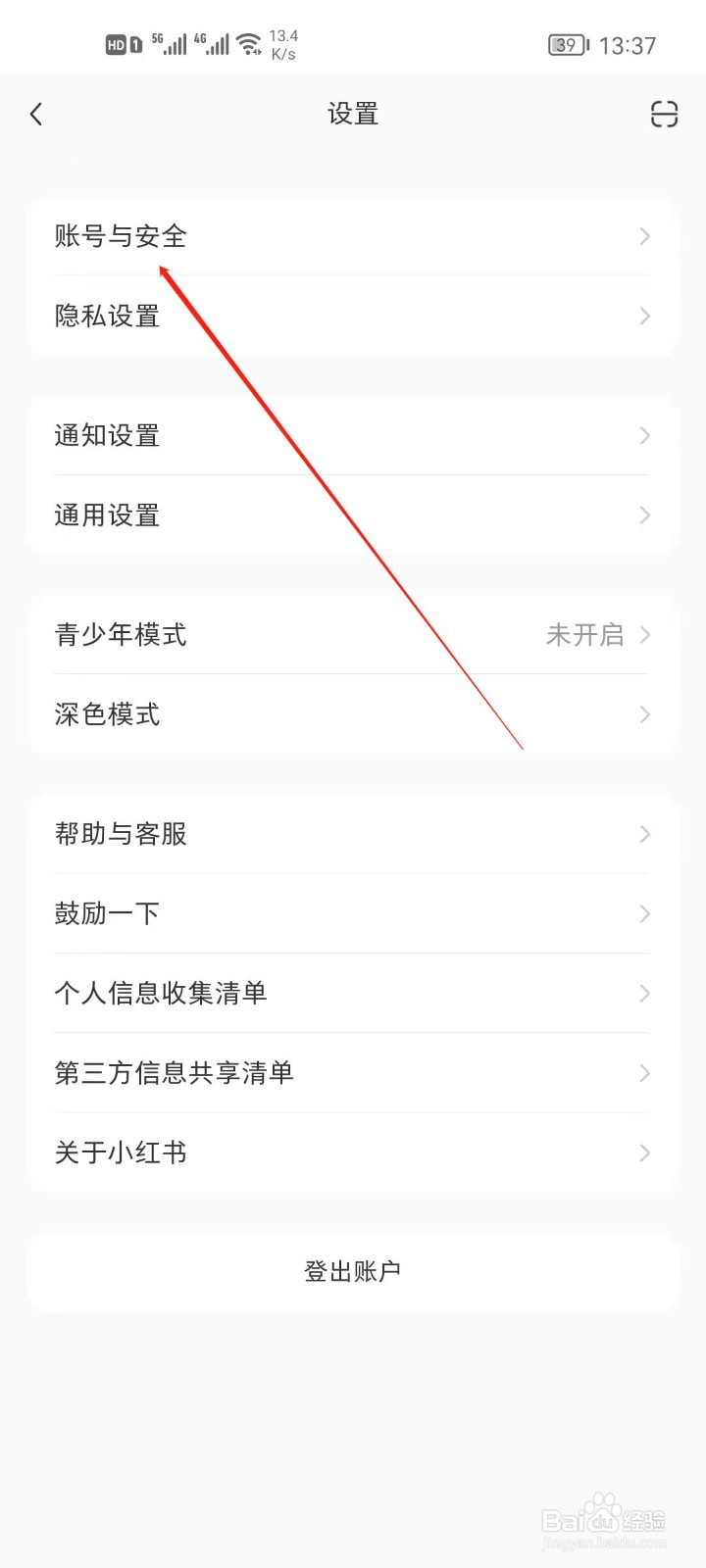Select 鼓励一下 to rate the app
This screenshot has height=1568, width=706.
coord(353,913)
